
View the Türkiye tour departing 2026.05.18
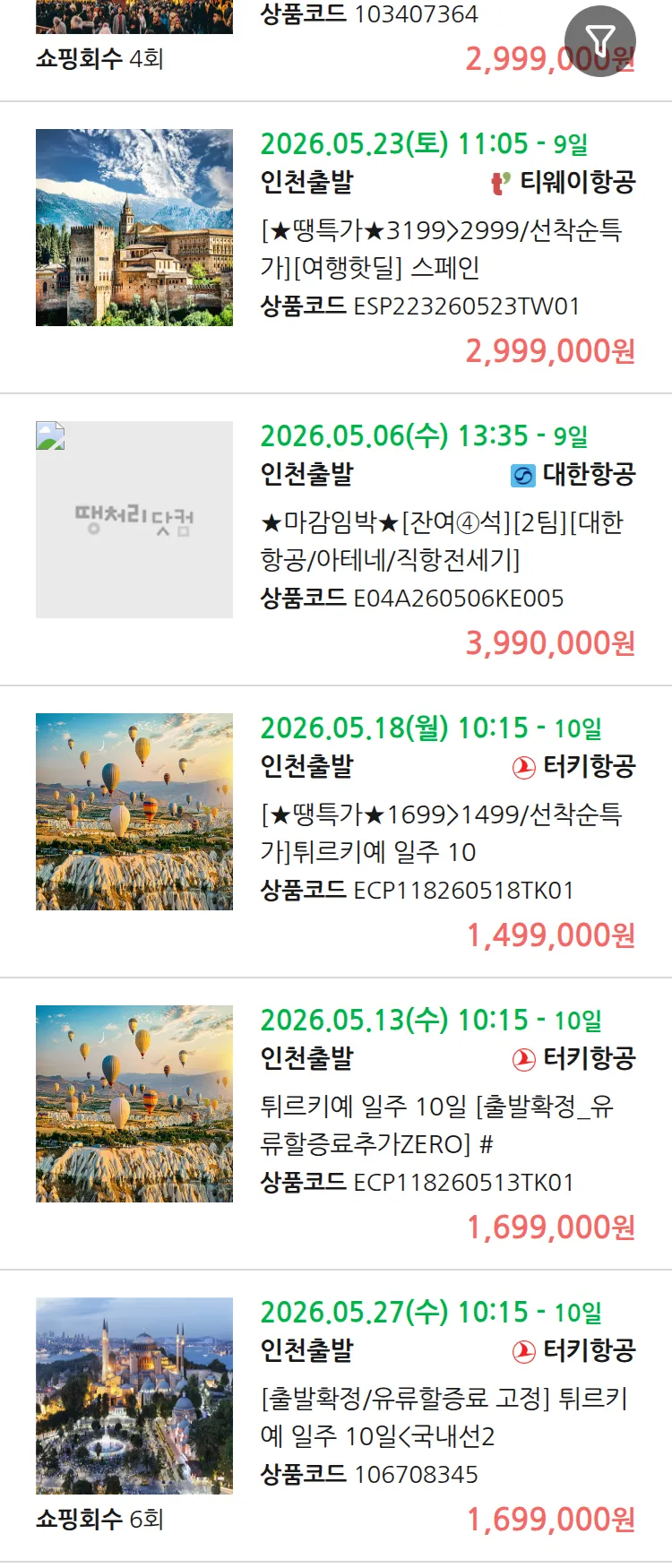tap(441, 832)
